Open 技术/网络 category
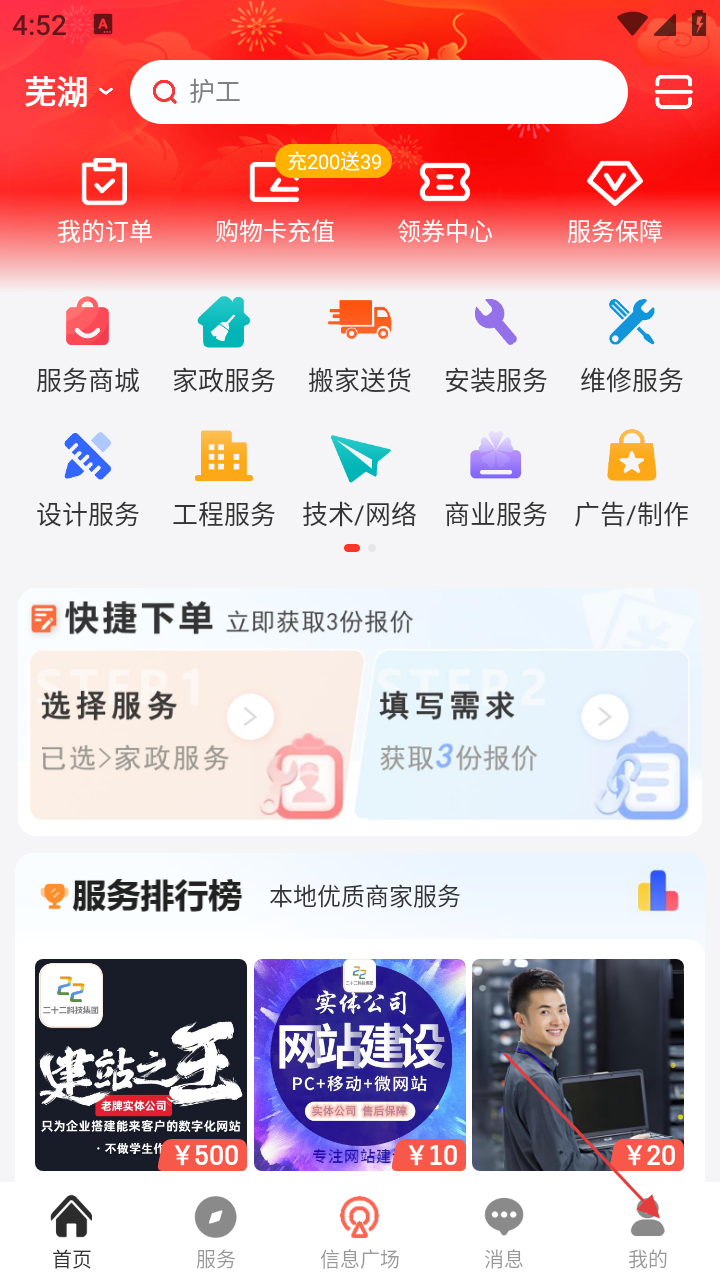The width and height of the screenshot is (720, 1280). tap(360, 480)
